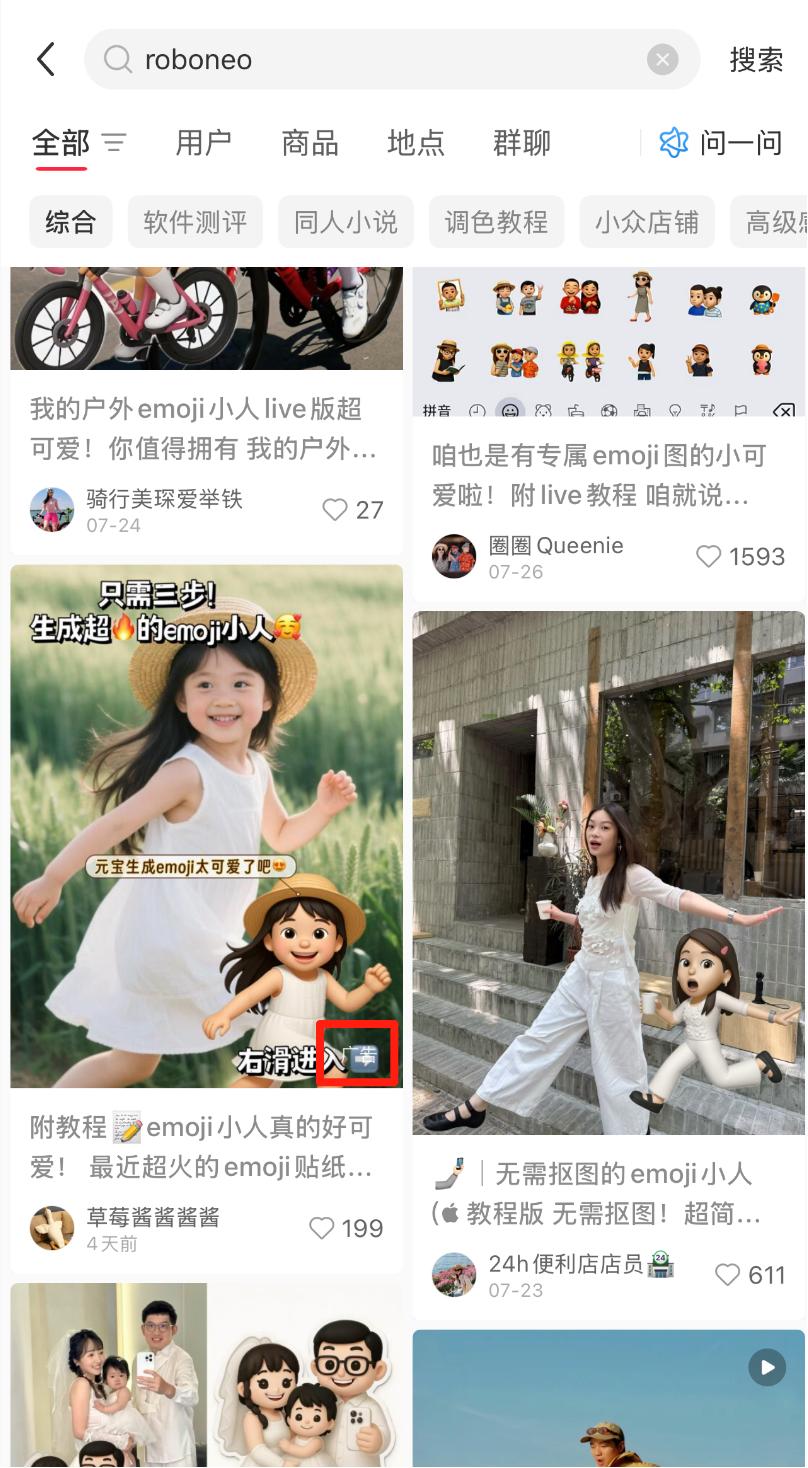Open the filter next to 全部
The height and width of the screenshot is (1468, 808).
coord(115,143)
